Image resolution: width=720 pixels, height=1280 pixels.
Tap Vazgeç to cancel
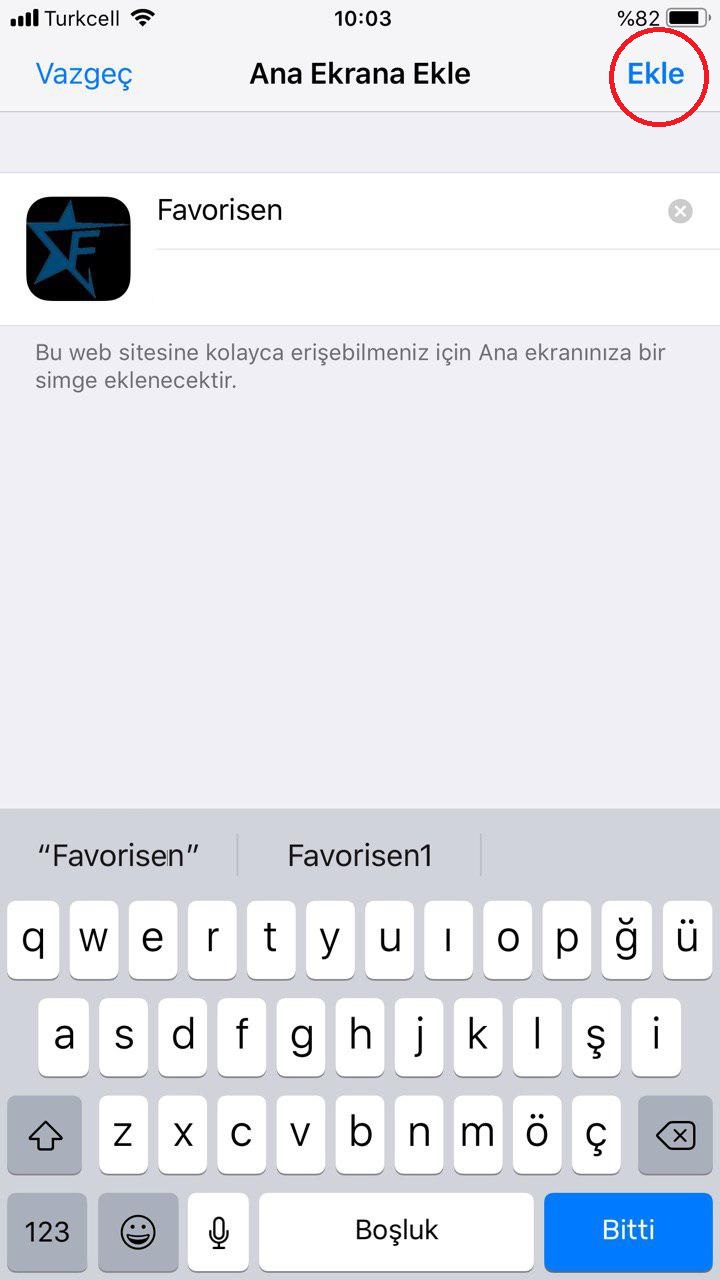(x=83, y=73)
